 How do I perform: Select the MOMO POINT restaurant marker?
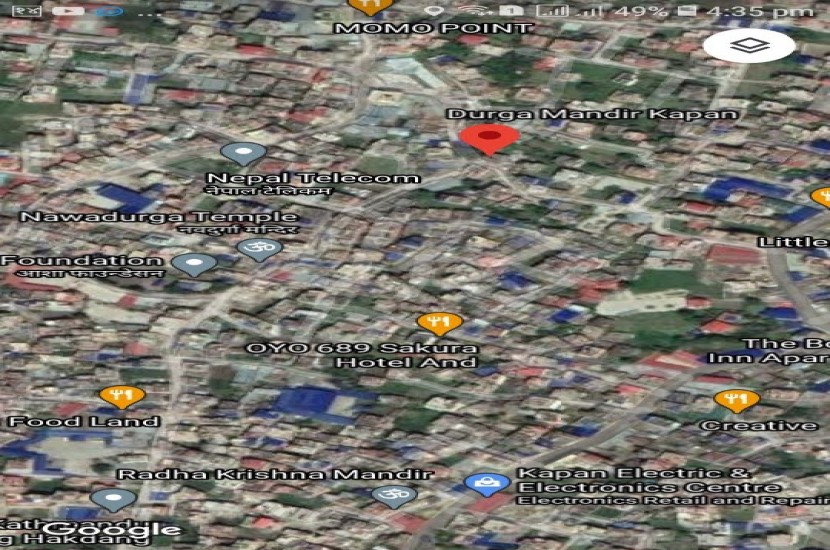point(370,6)
